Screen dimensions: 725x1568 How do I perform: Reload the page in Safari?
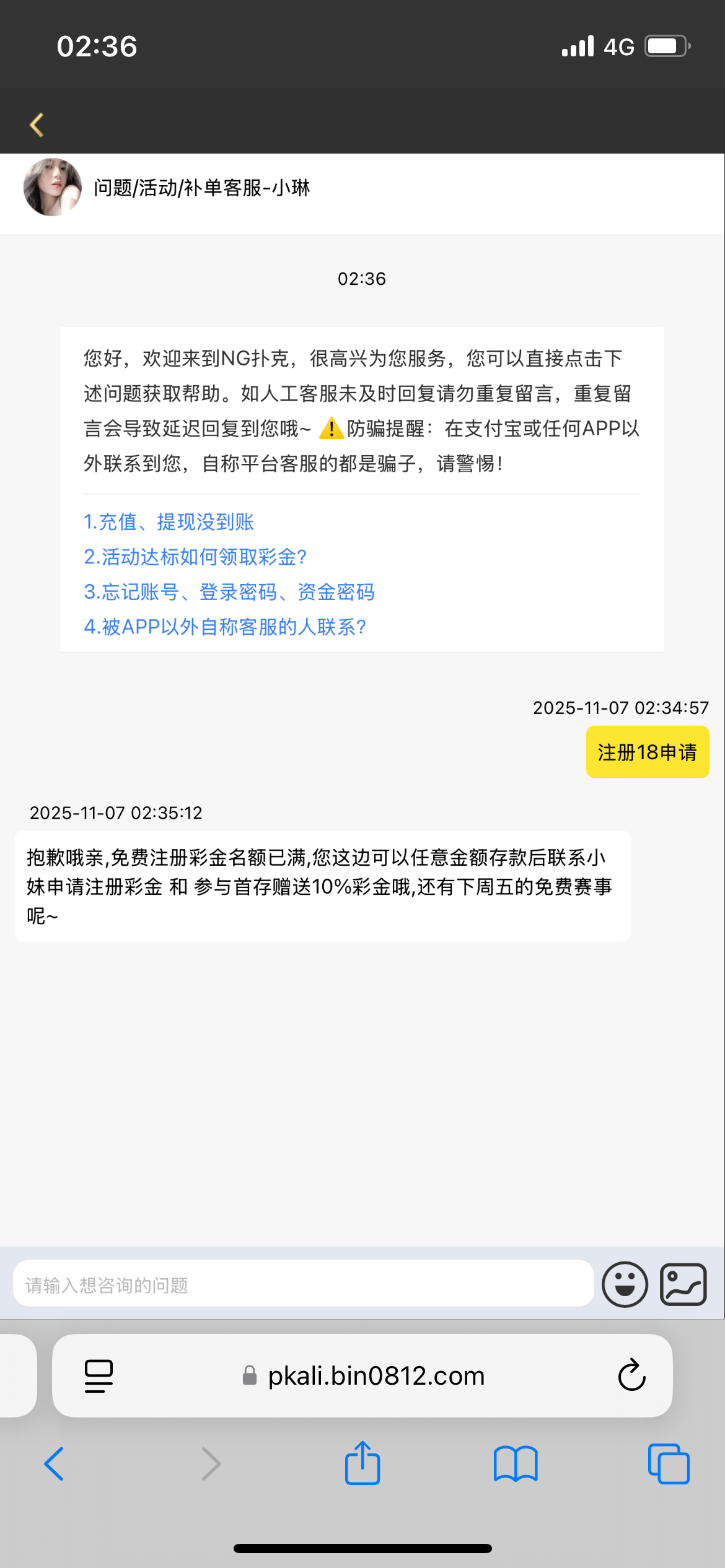pos(631,1375)
